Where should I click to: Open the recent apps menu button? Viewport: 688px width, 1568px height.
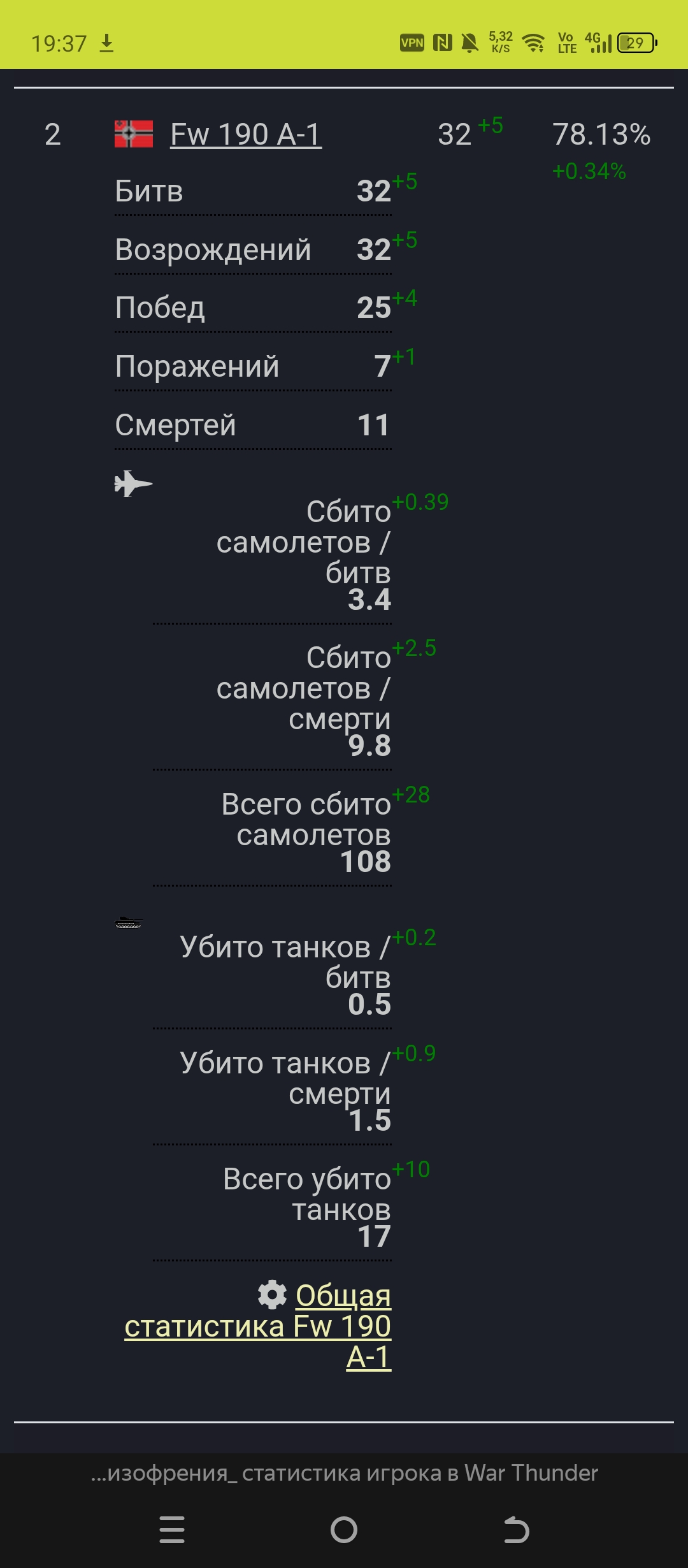coord(172,1530)
